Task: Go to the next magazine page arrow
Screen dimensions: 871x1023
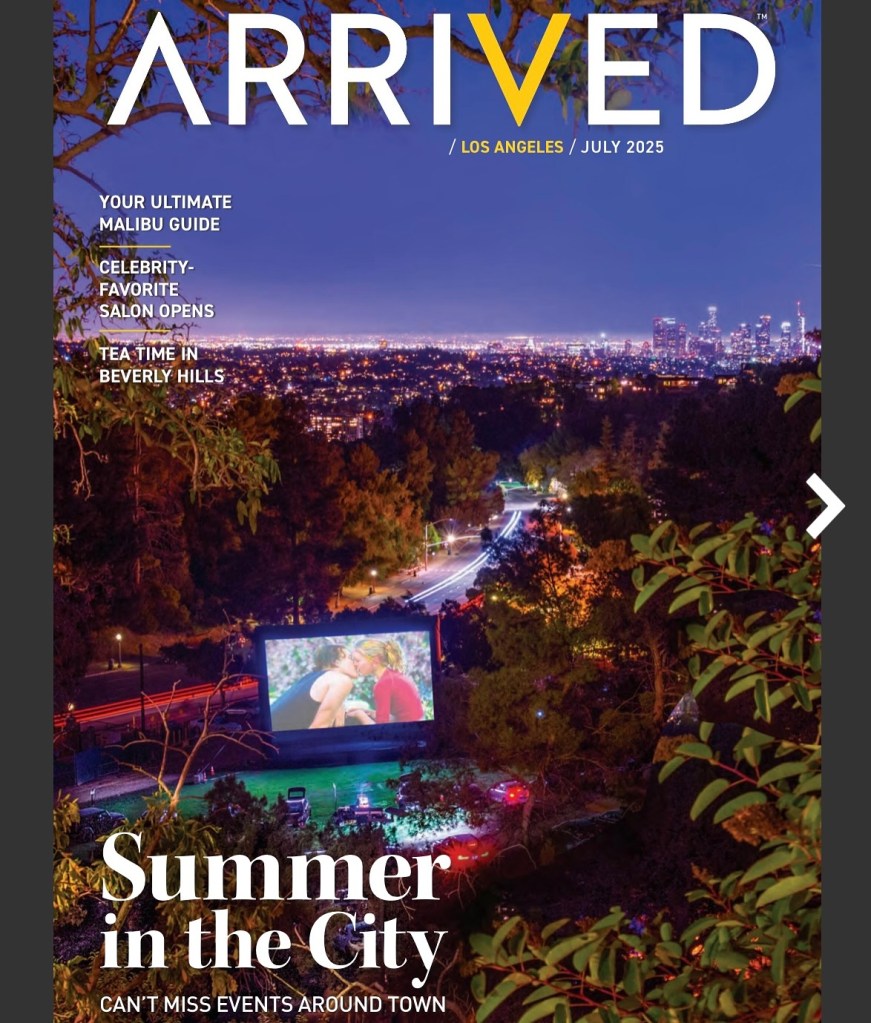Action: pyautogui.click(x=826, y=506)
